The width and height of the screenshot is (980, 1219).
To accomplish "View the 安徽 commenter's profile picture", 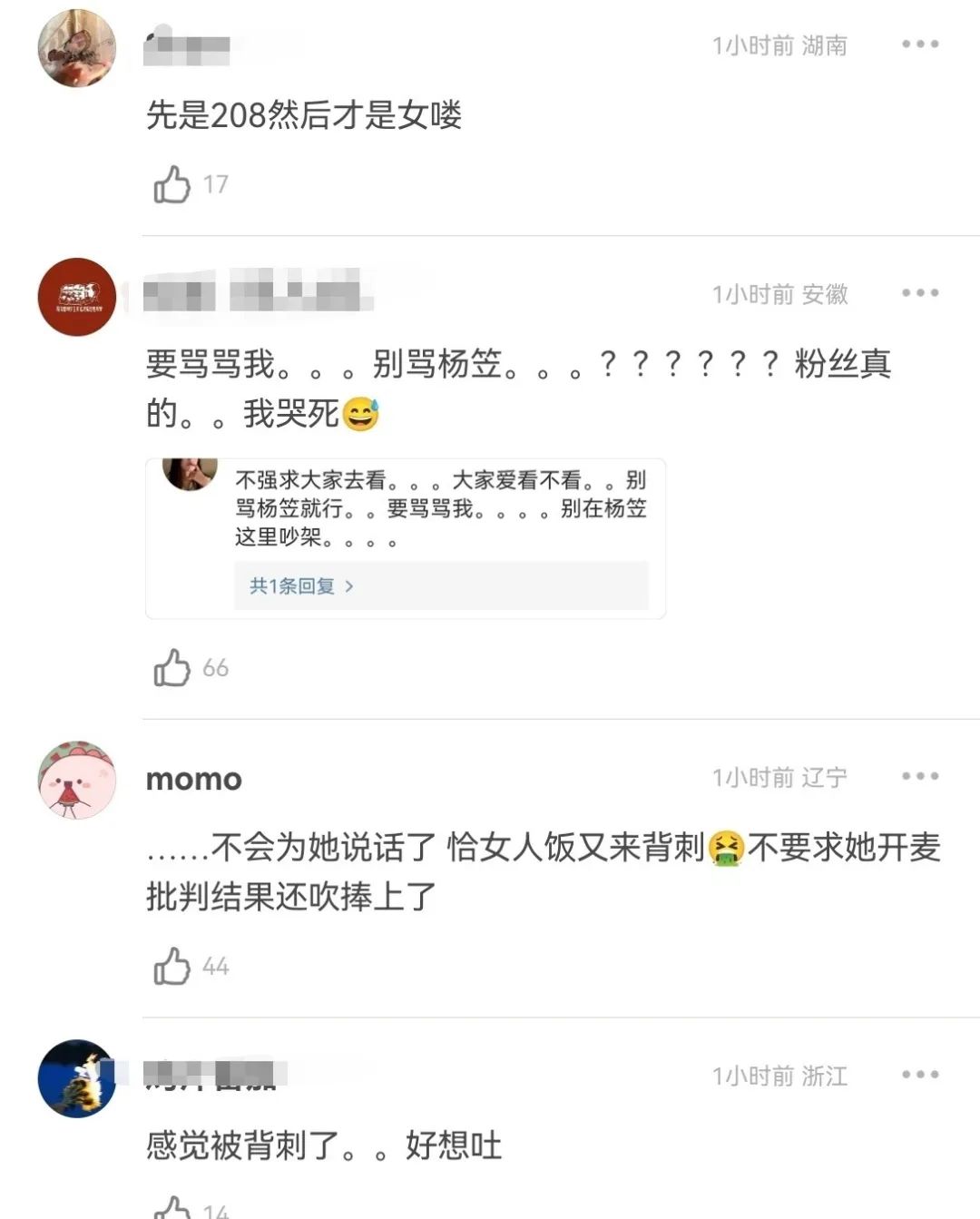I will (77, 297).
